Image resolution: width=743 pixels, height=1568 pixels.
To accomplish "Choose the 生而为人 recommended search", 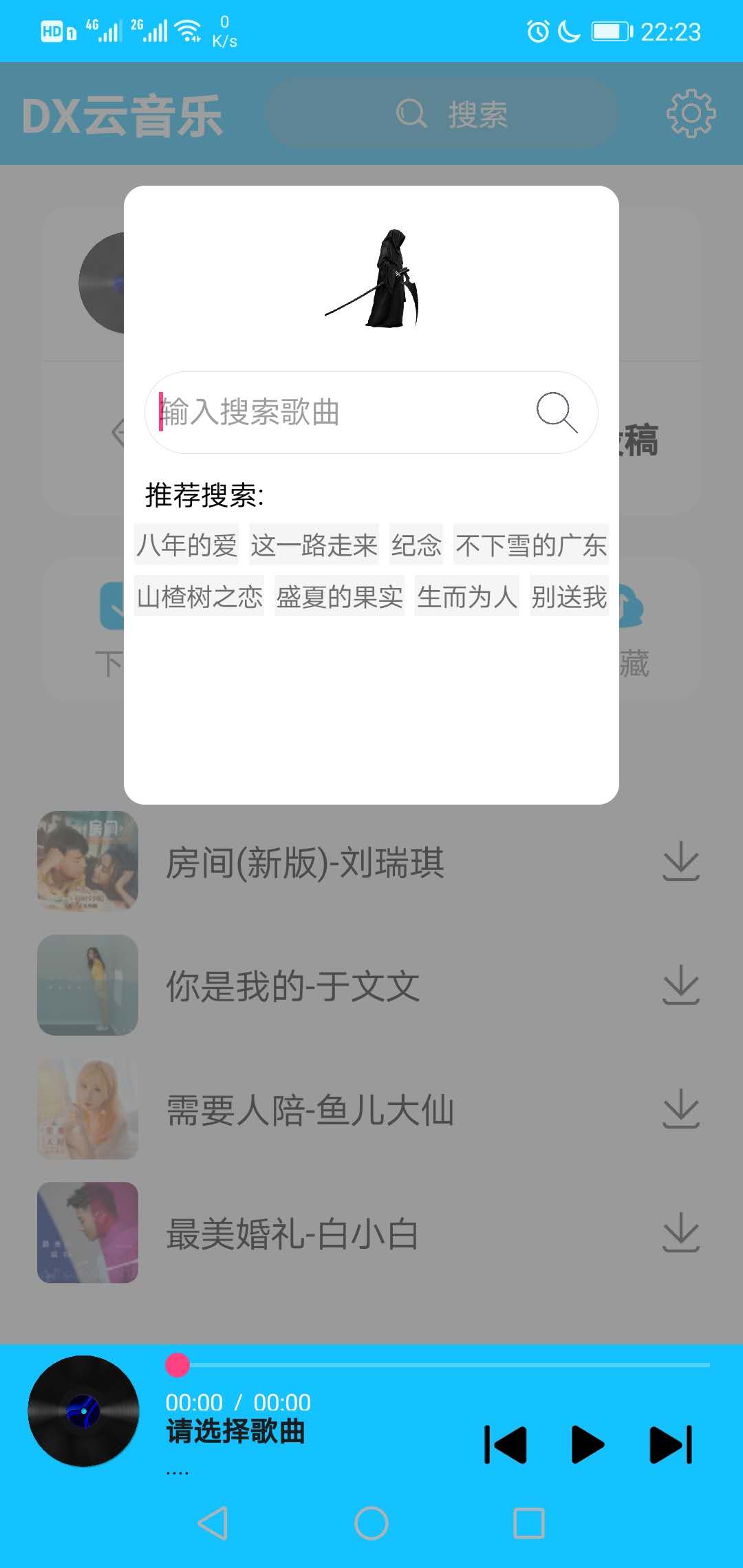I will pyautogui.click(x=466, y=596).
